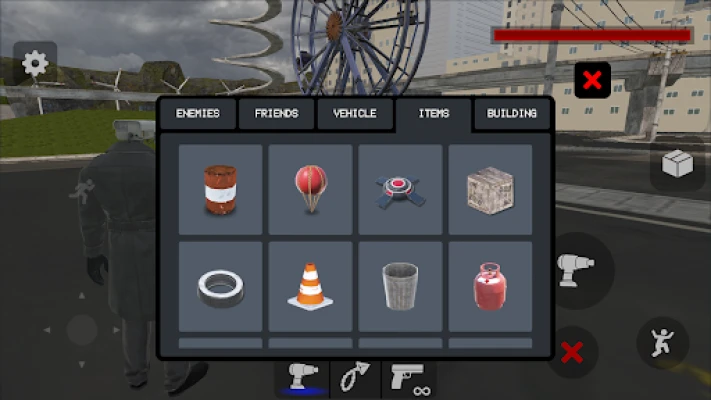Open the Building tab
The height and width of the screenshot is (400, 711).
[x=512, y=114]
